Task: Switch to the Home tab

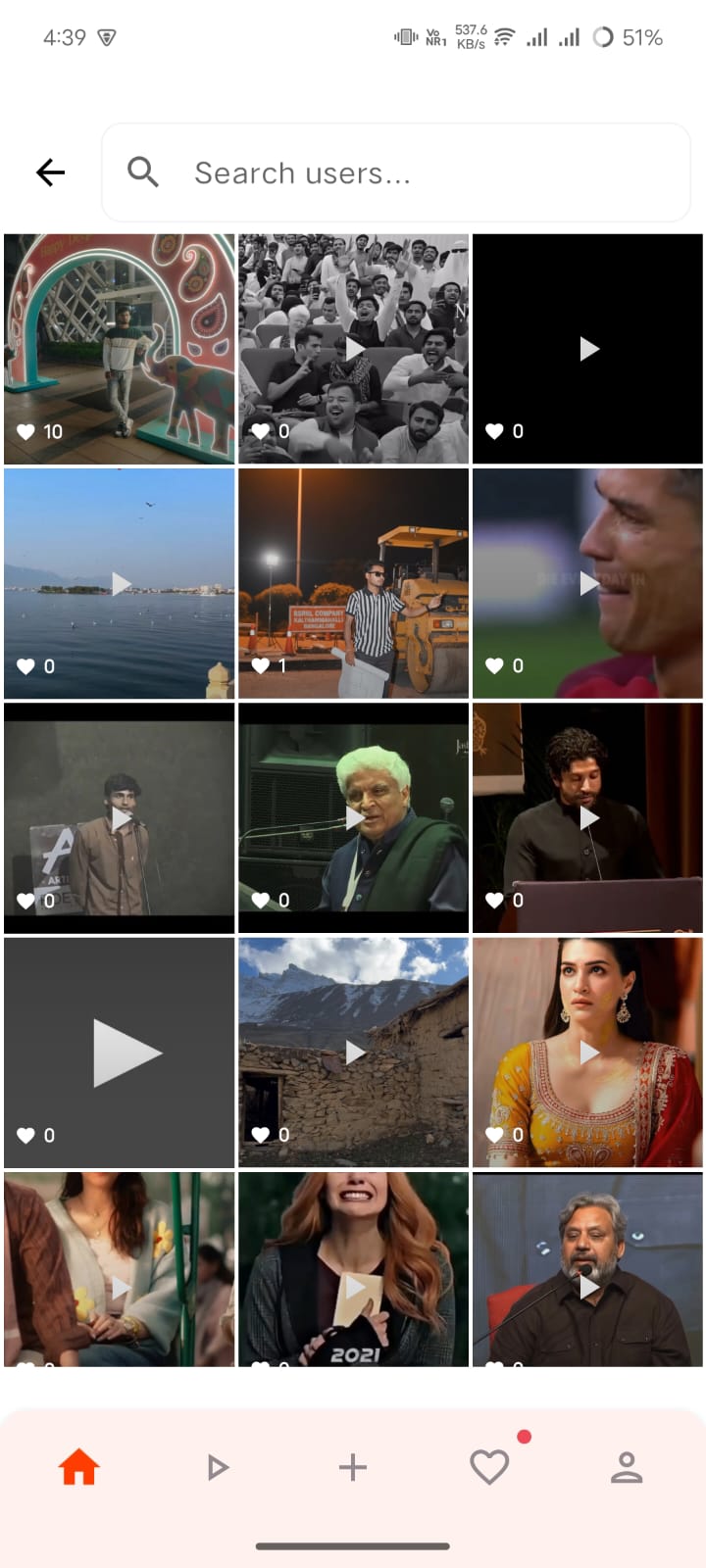Action: [78, 1467]
